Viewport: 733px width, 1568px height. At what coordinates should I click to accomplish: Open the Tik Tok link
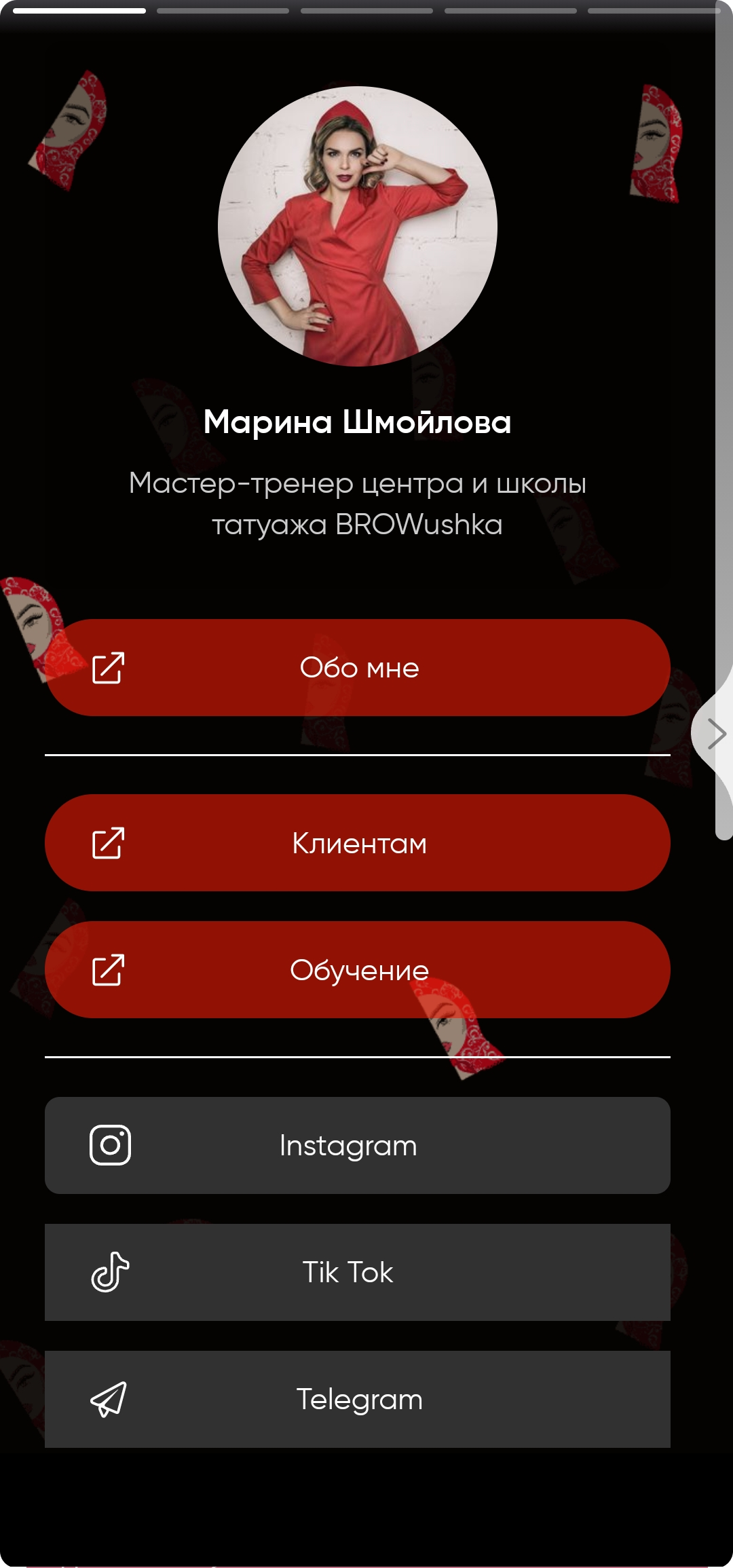tap(358, 1272)
